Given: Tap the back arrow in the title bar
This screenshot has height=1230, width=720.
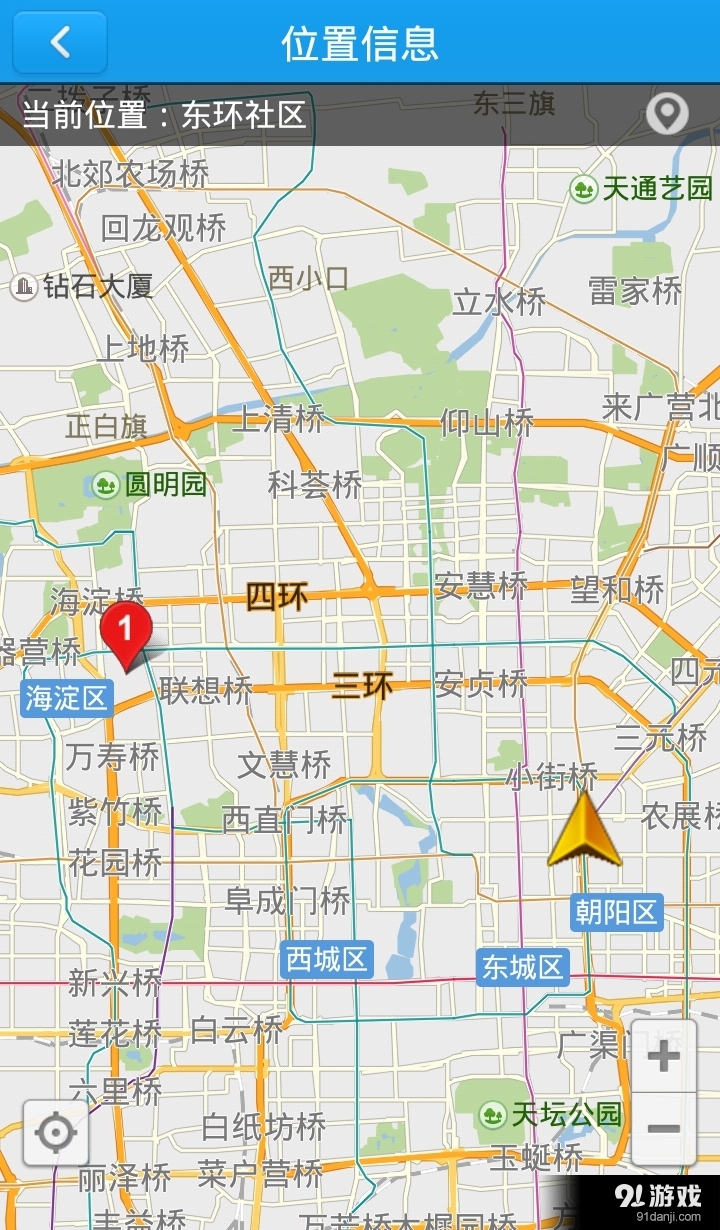Looking at the screenshot, I should click(x=58, y=42).
